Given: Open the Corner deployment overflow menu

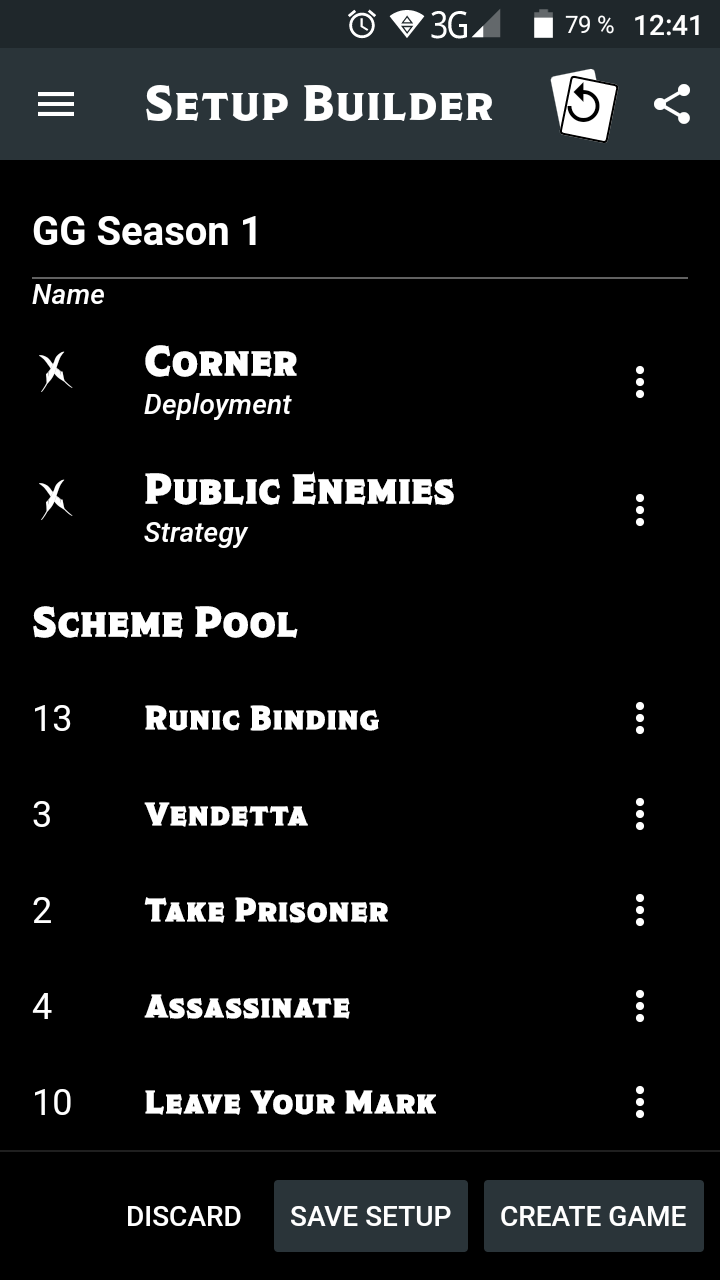Looking at the screenshot, I should [639, 382].
